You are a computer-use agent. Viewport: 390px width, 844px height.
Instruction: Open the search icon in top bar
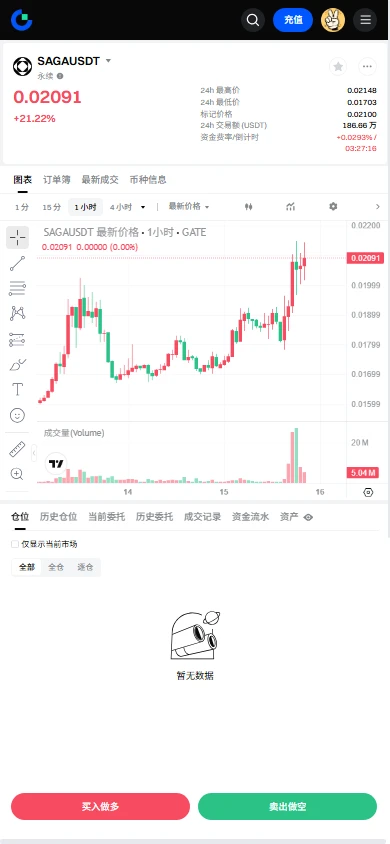(x=253, y=20)
